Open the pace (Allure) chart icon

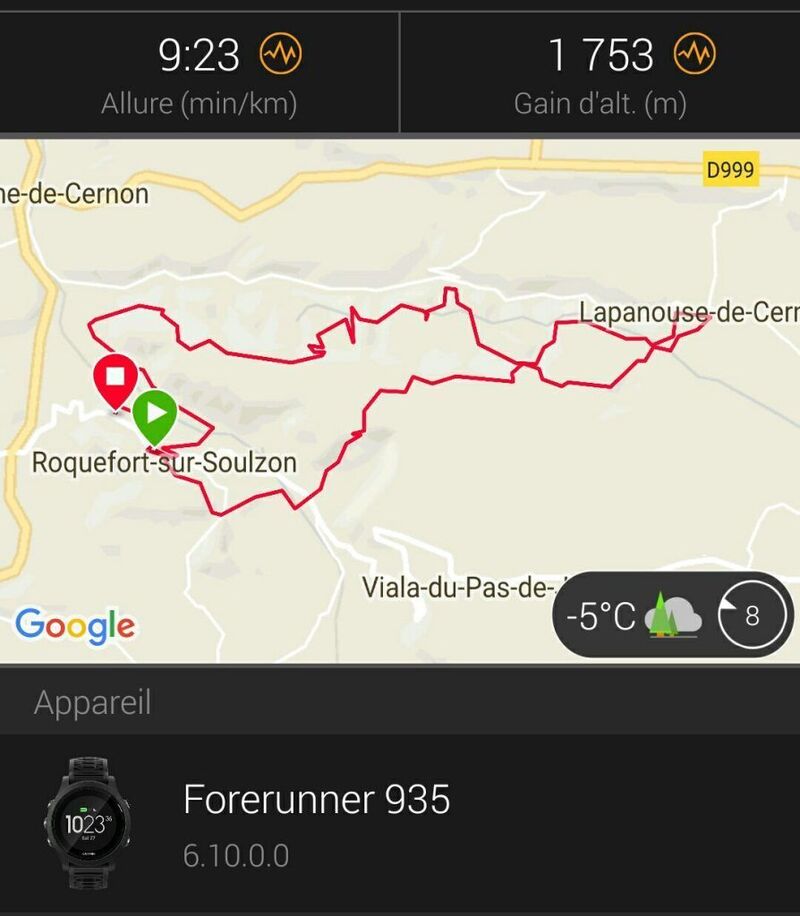pos(280,54)
